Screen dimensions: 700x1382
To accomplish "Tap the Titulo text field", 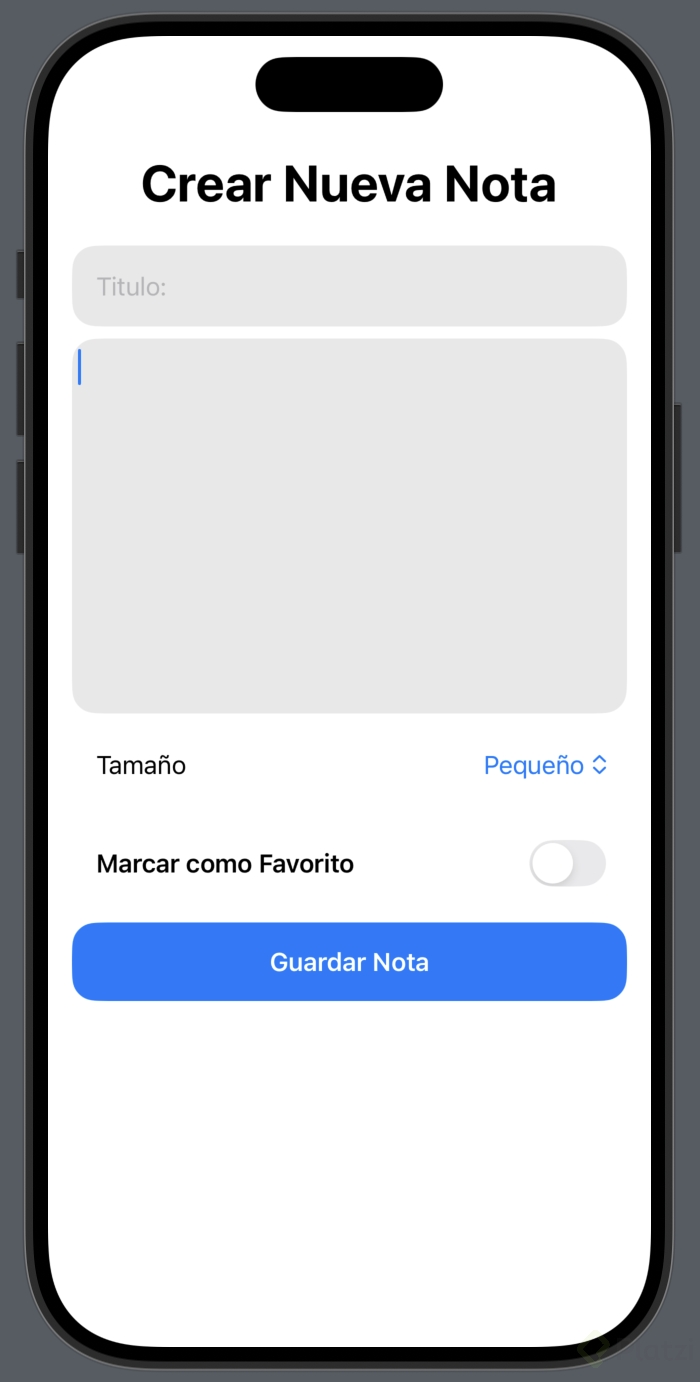I will [x=349, y=286].
